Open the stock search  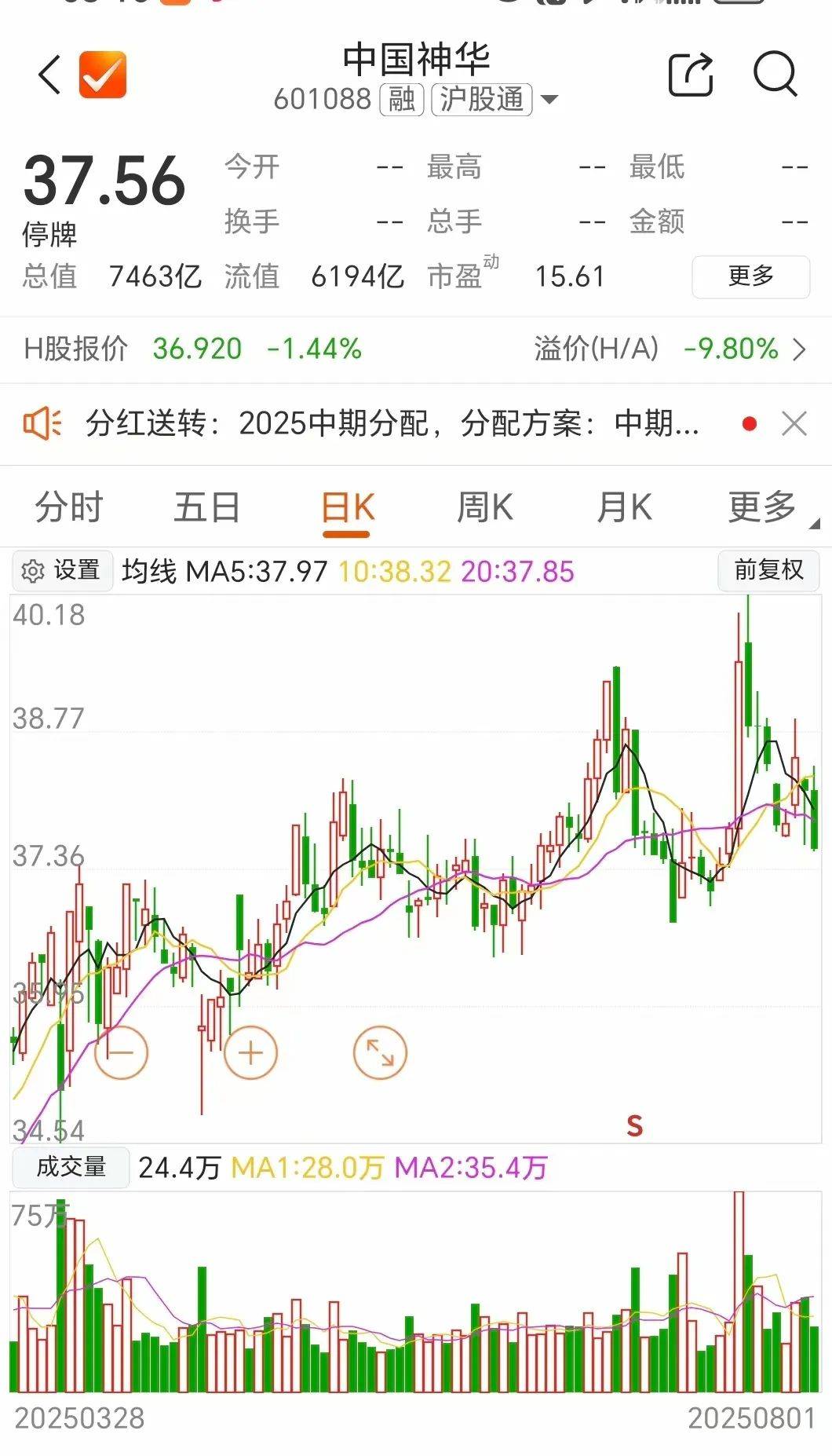pos(773,75)
